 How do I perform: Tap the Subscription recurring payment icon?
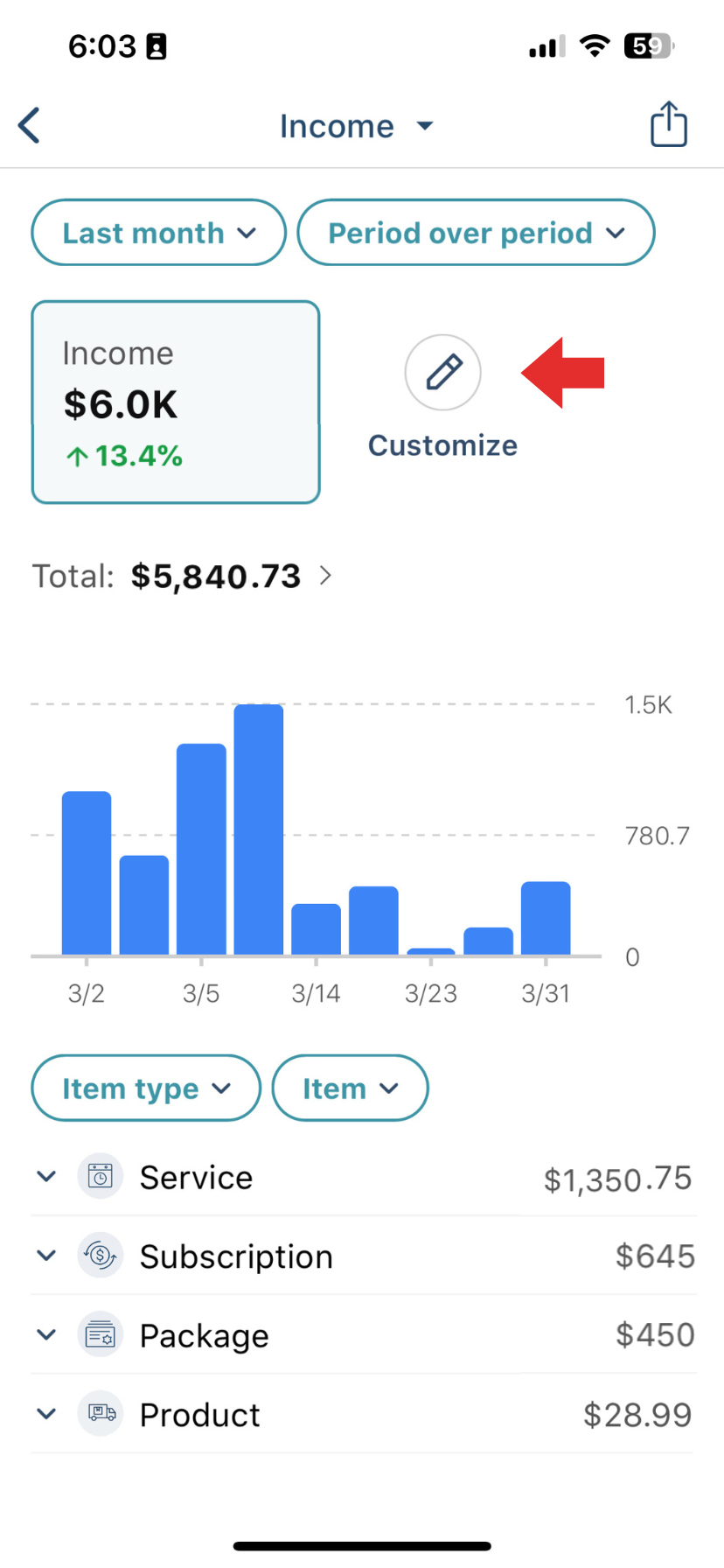(x=100, y=1255)
